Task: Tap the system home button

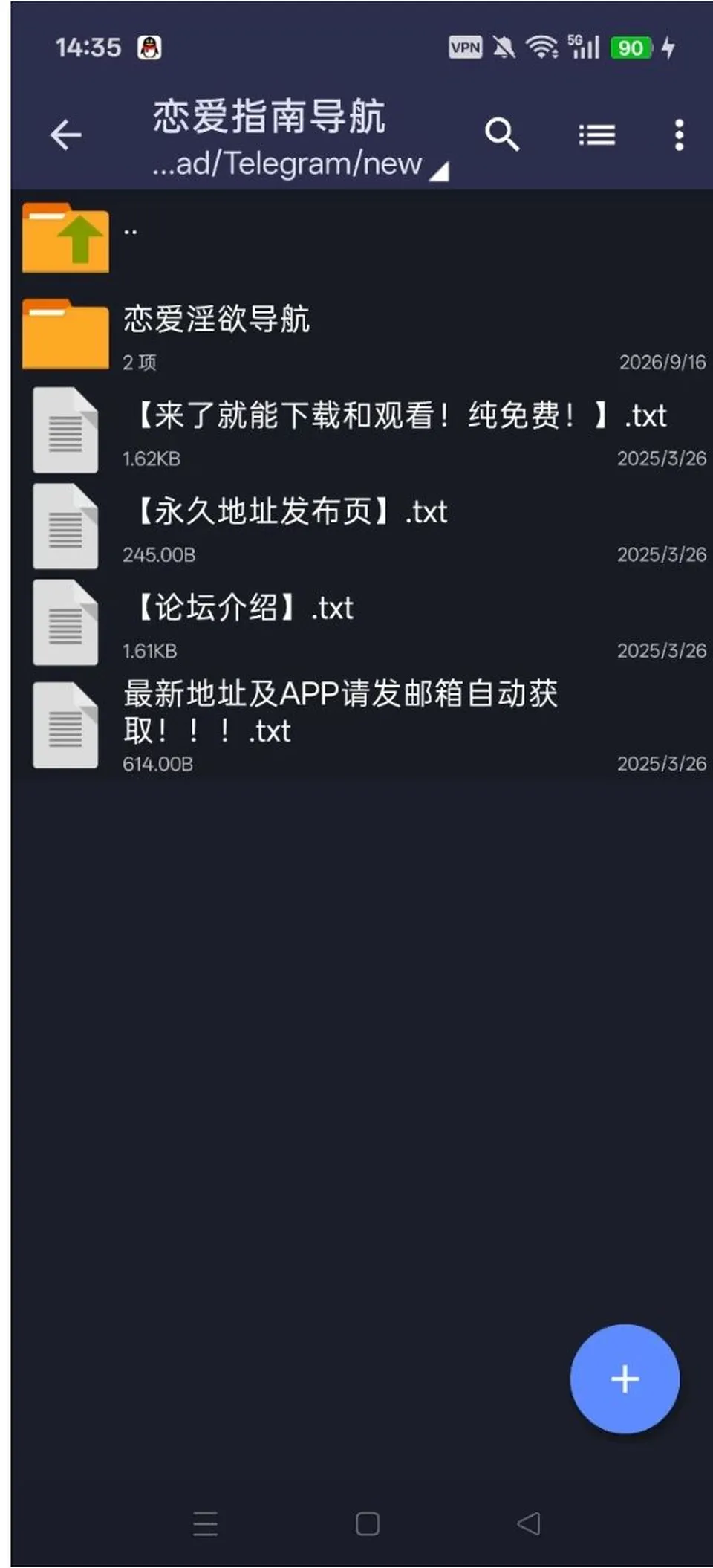Action: pyautogui.click(x=367, y=1523)
